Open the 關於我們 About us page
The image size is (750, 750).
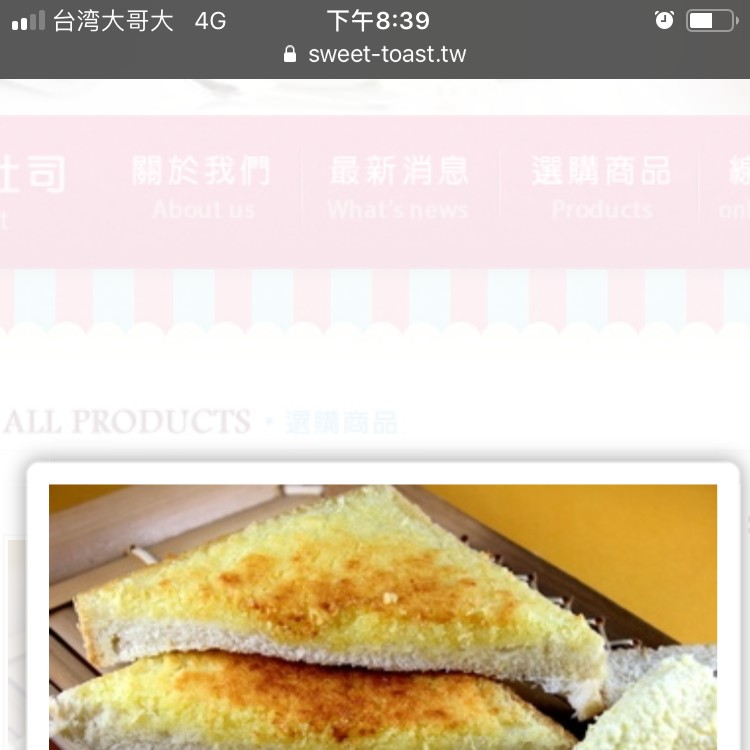click(202, 187)
